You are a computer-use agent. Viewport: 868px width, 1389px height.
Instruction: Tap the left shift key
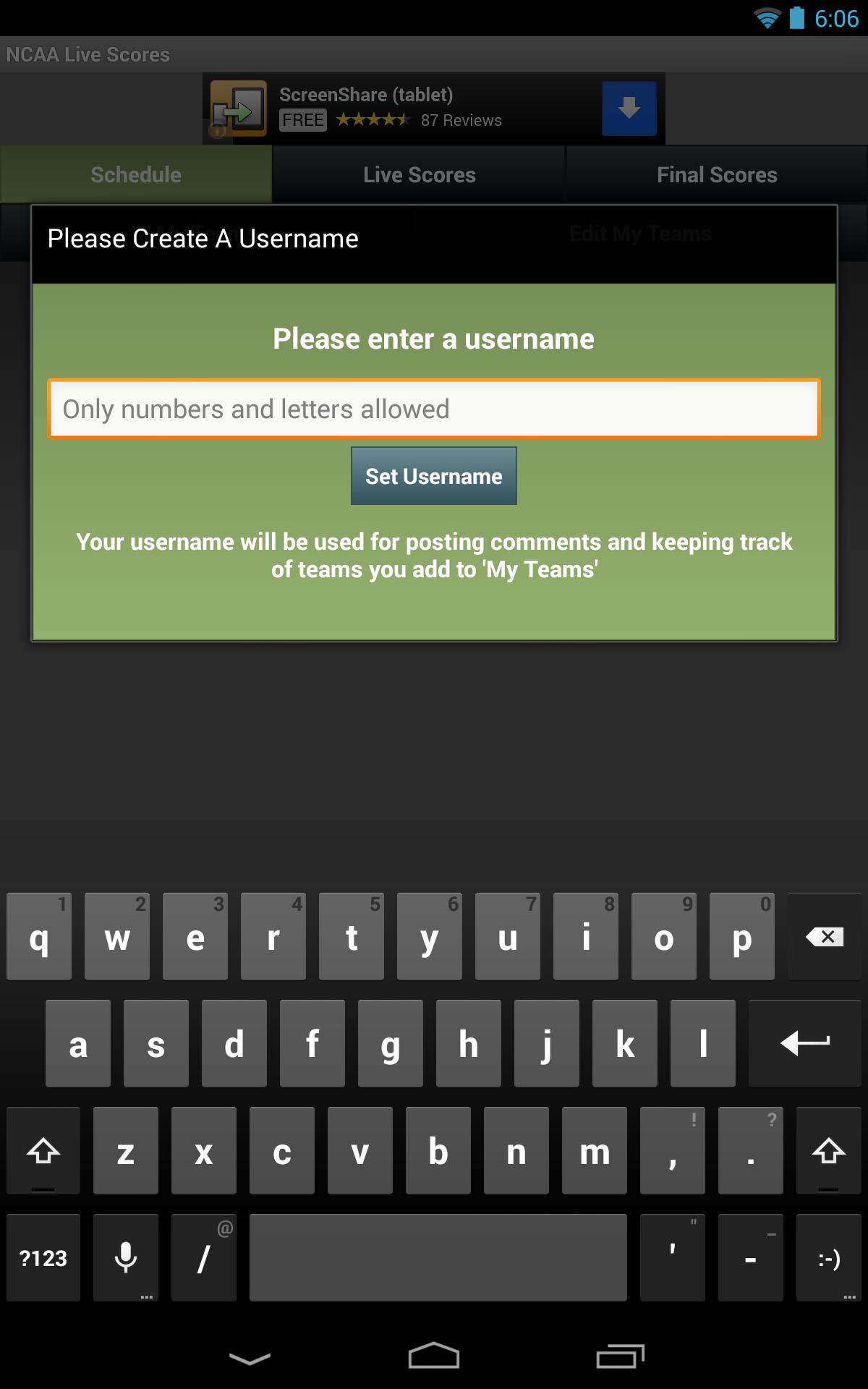(x=43, y=1150)
